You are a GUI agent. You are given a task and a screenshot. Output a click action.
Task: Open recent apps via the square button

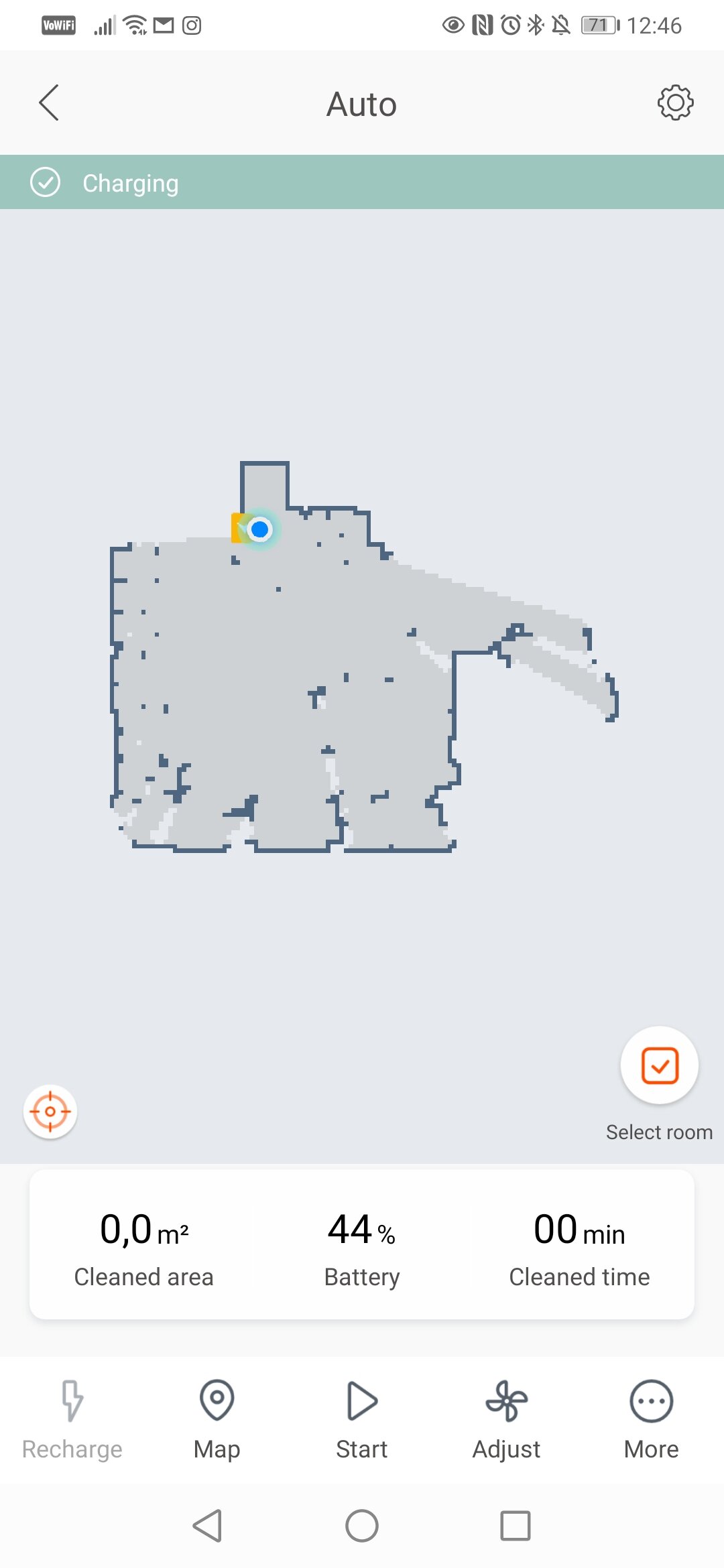516,1526
